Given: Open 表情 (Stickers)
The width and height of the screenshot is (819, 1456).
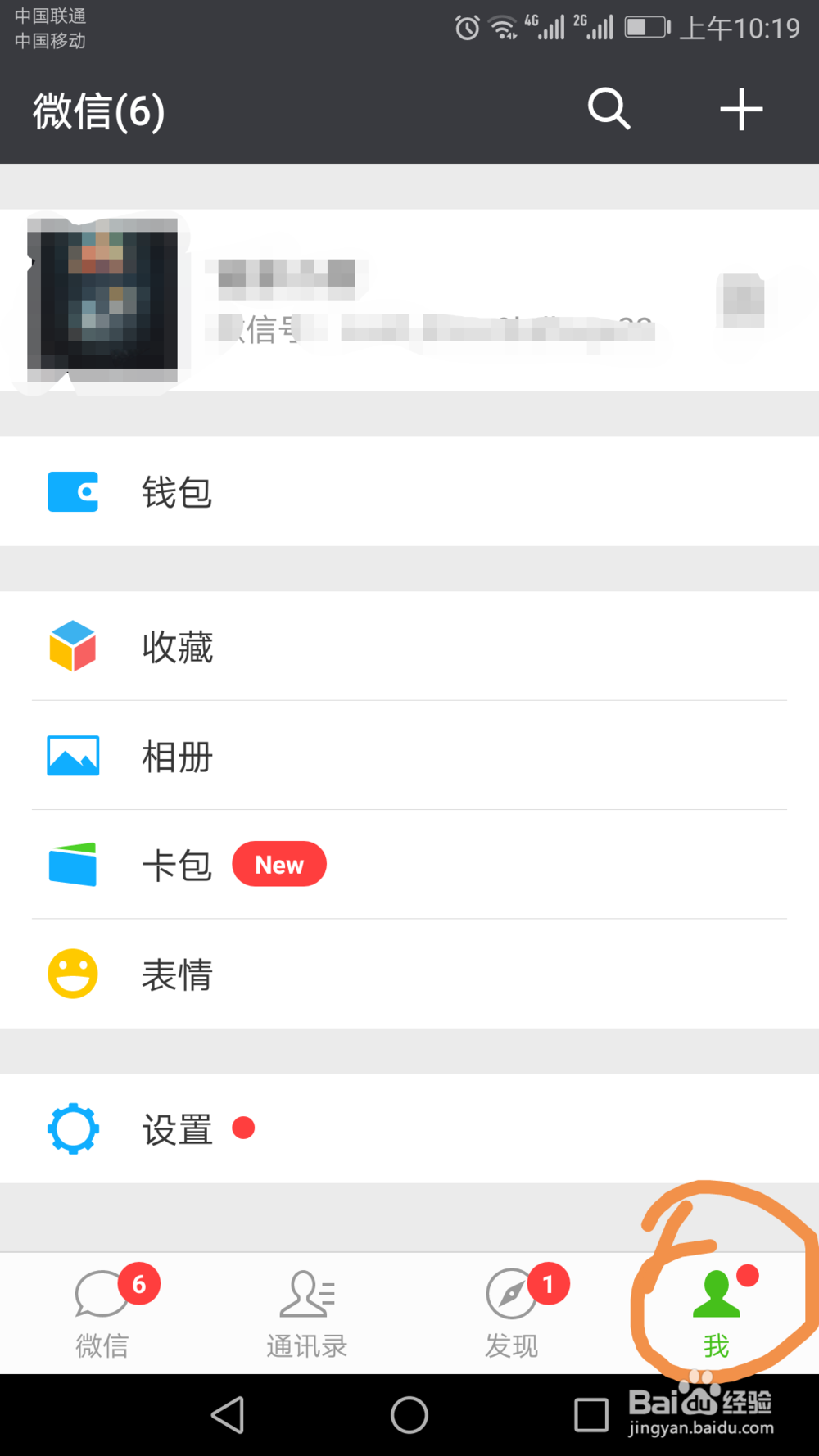Looking at the screenshot, I should click(409, 974).
